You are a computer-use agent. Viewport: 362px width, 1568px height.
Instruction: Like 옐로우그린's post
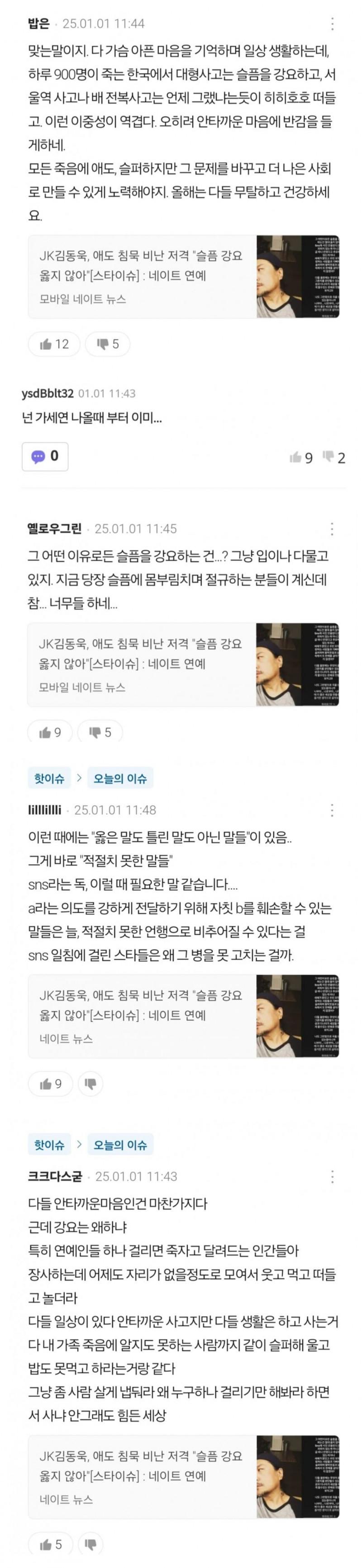click(50, 732)
